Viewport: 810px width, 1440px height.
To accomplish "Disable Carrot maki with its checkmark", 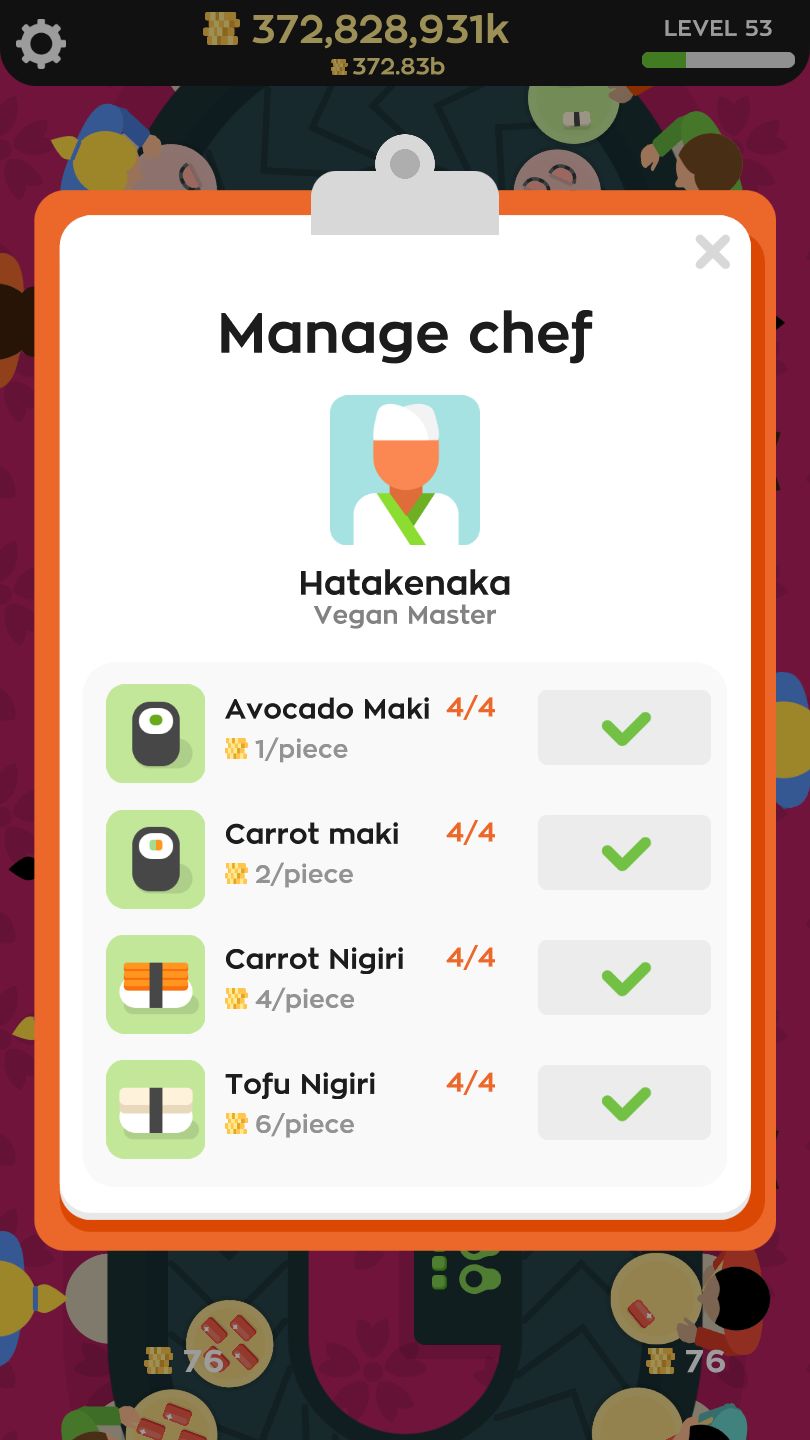I will tap(623, 852).
